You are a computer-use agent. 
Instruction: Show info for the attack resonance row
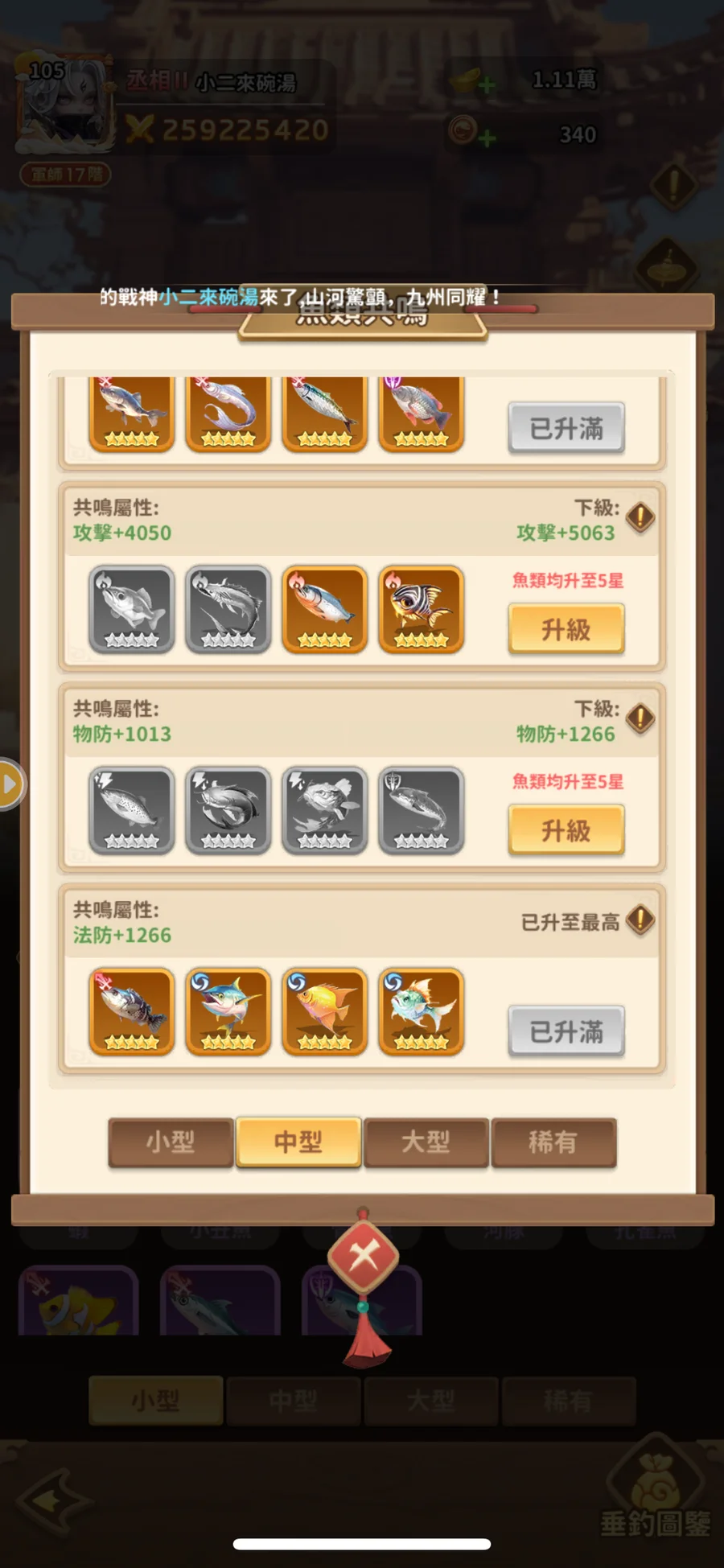pyautogui.click(x=640, y=517)
